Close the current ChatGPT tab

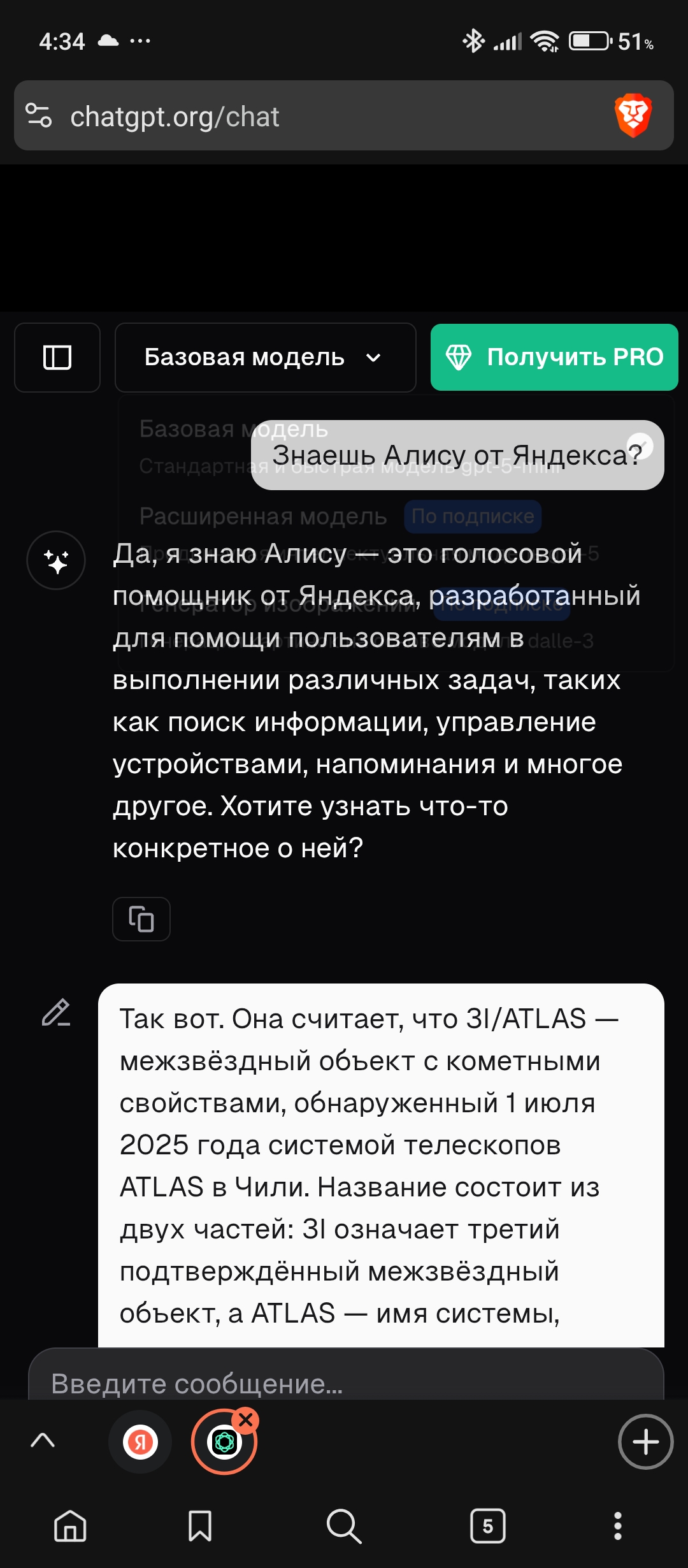point(246,1419)
